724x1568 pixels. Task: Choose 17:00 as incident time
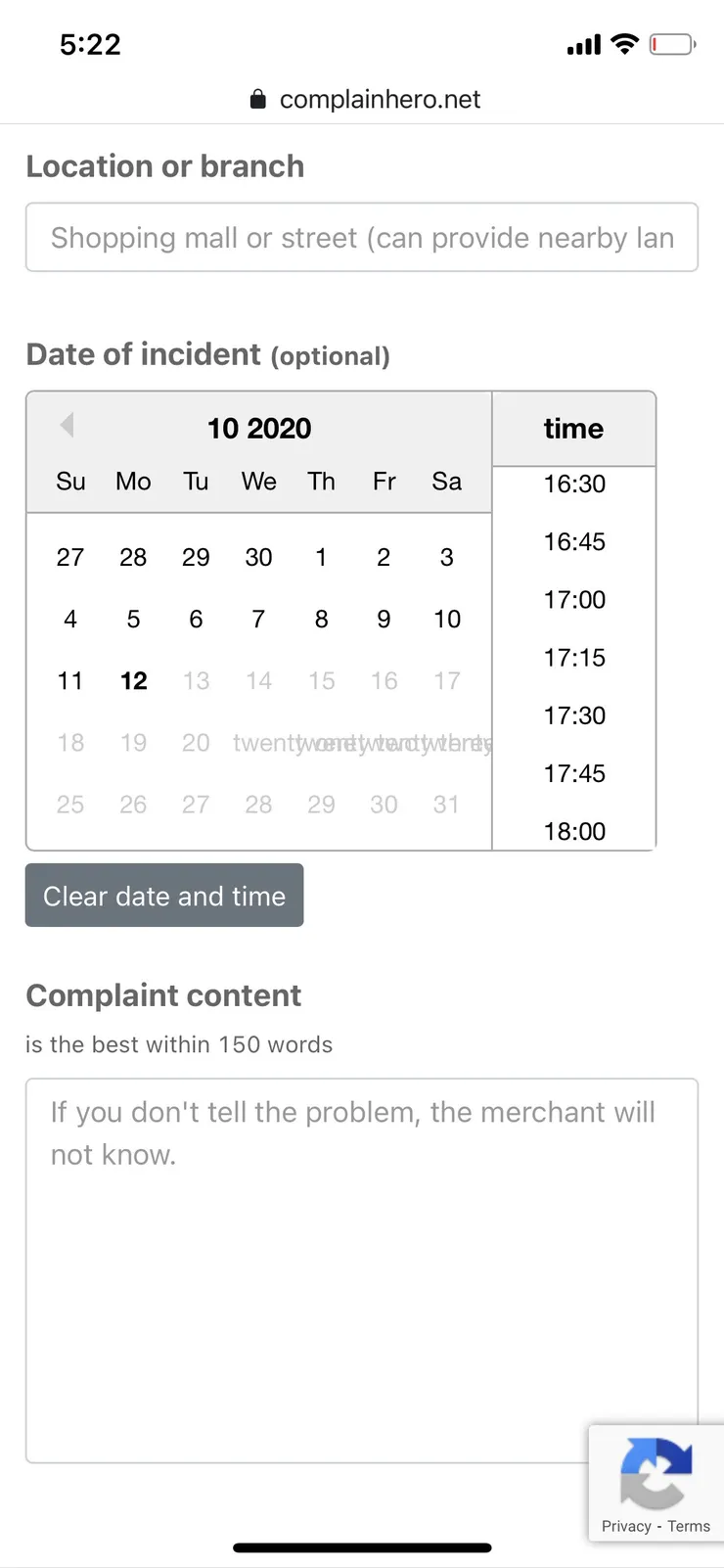574,600
